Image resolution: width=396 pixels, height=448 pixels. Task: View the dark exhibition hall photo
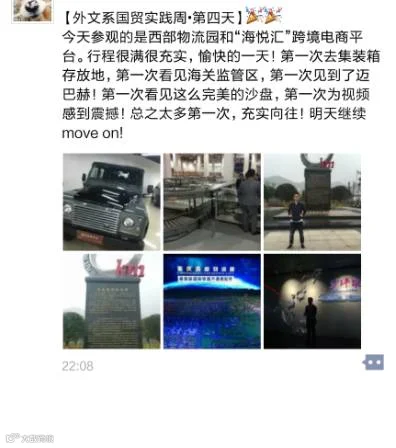coord(312,301)
